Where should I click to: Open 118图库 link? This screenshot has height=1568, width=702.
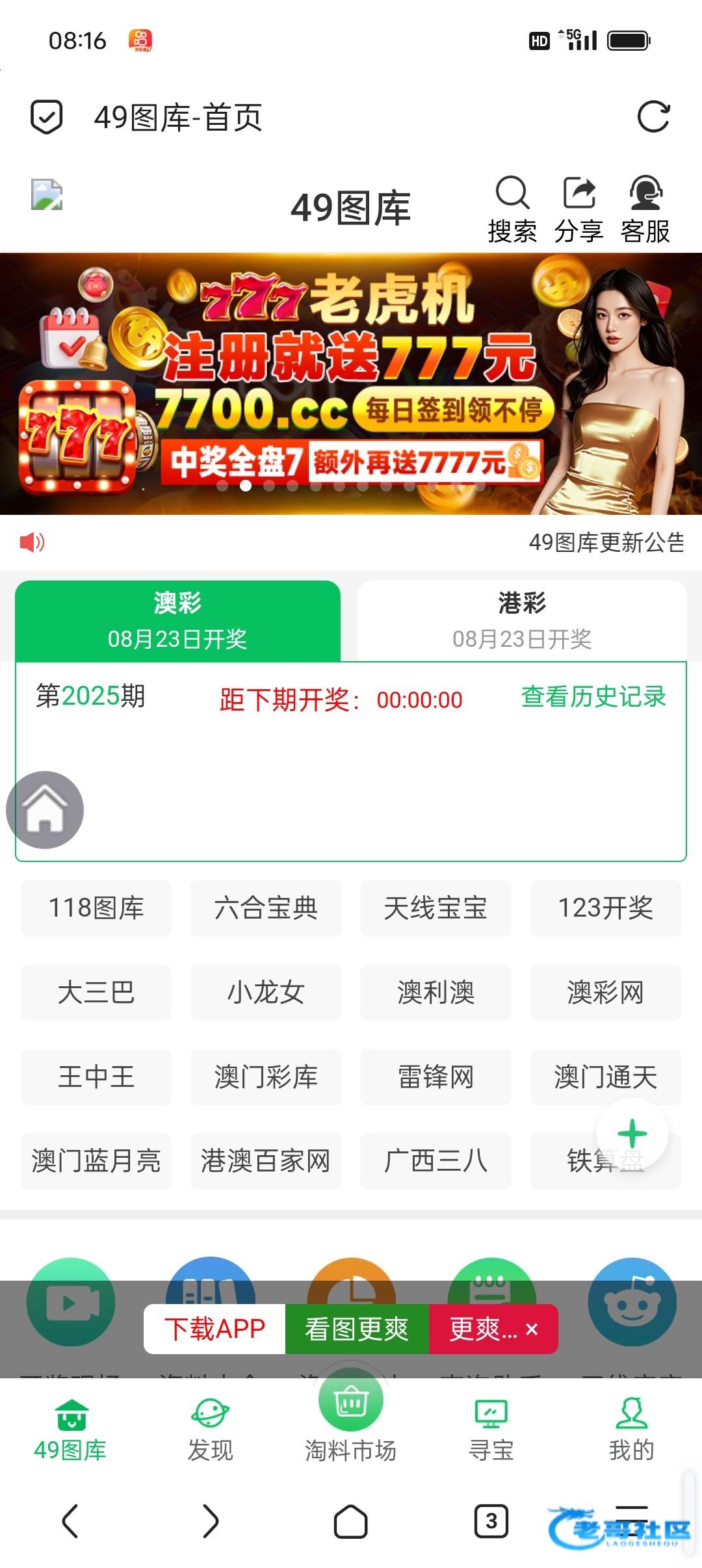pos(96,908)
